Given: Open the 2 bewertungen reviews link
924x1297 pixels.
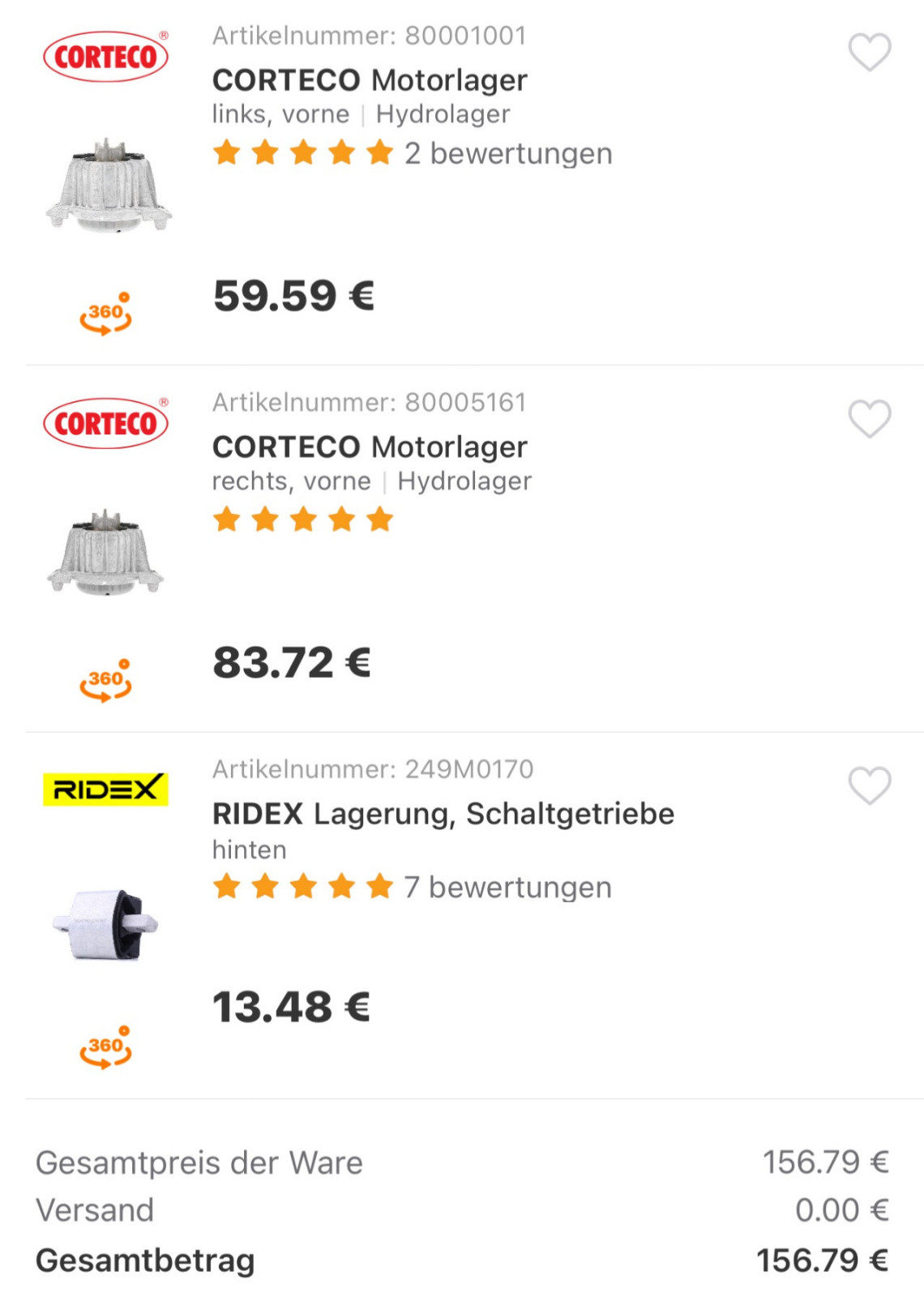Looking at the screenshot, I should 507,154.
